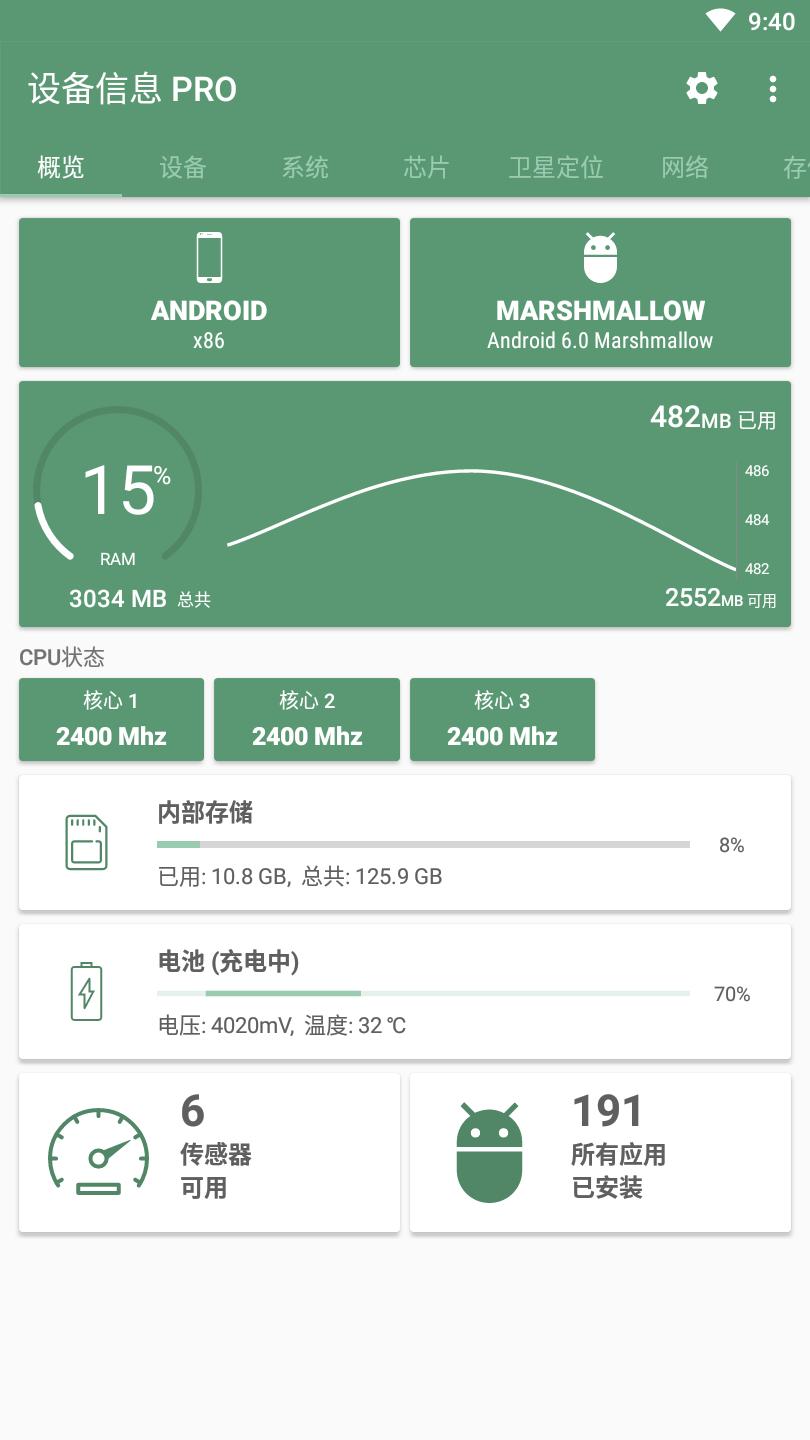Open the MARSHMALLOW Android 6.0 card
Screen dimensions: 810x1440
(600, 292)
